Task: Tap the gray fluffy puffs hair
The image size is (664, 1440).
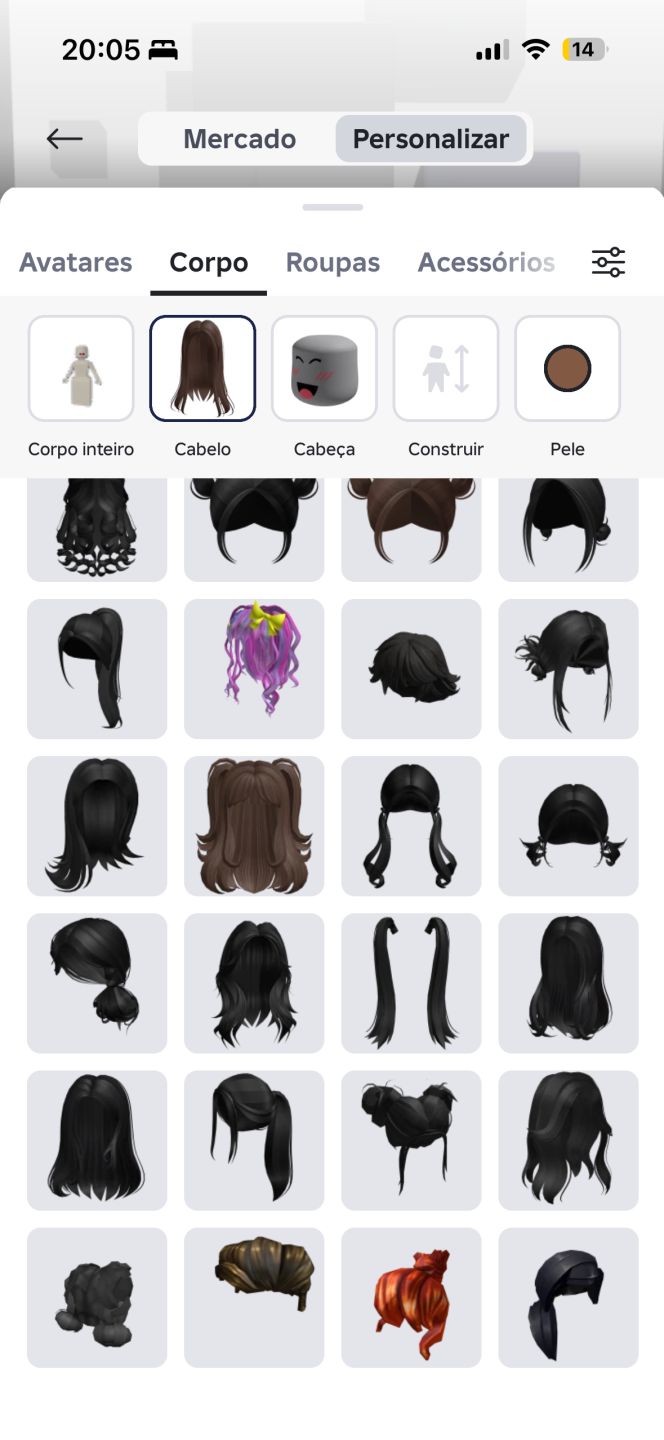Action: 97,1298
